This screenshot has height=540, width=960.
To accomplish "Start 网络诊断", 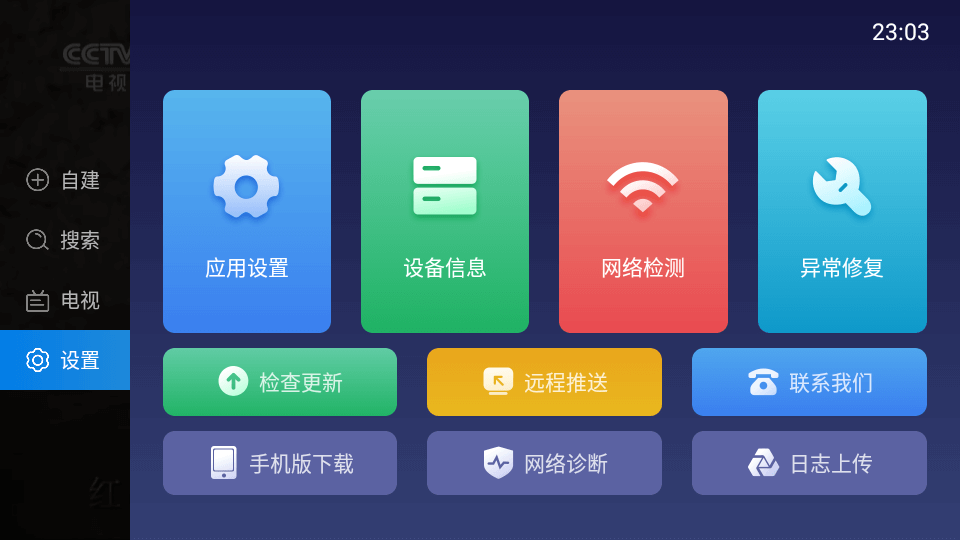I will tap(544, 463).
